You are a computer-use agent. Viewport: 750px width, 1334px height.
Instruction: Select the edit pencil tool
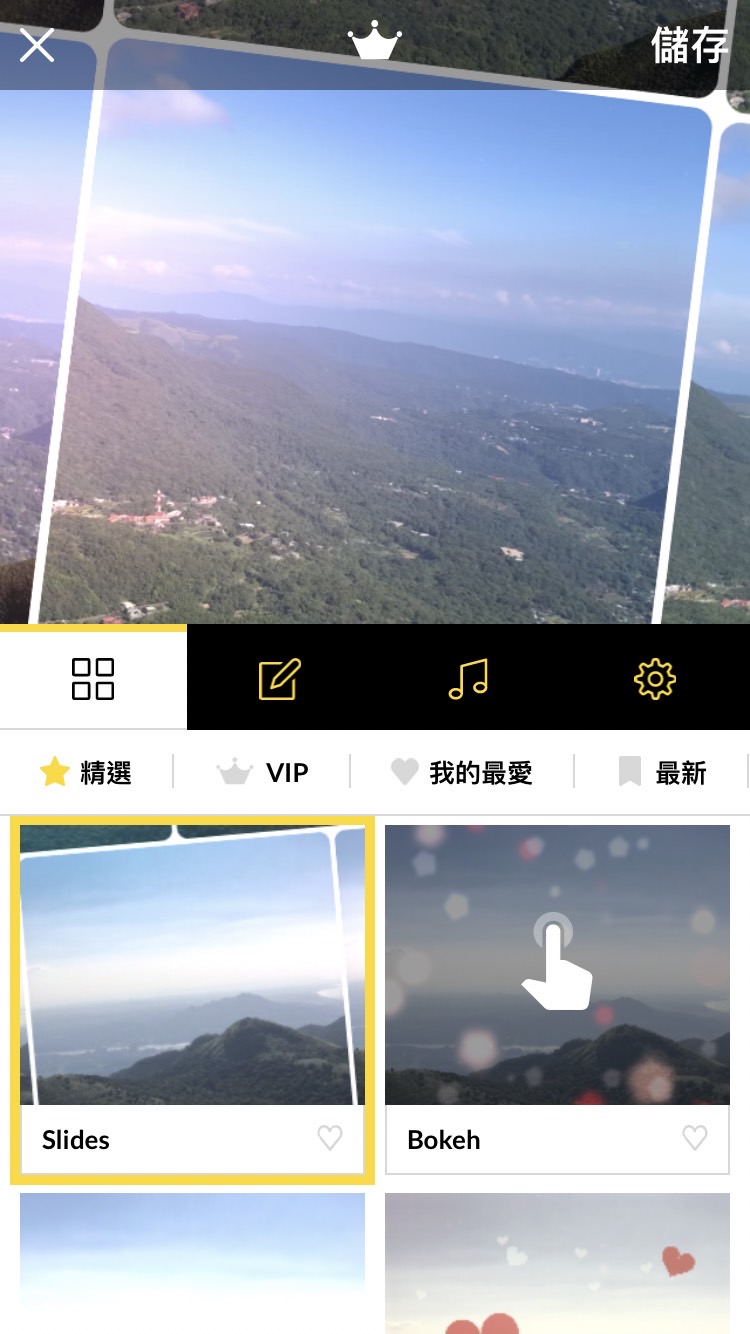280,677
